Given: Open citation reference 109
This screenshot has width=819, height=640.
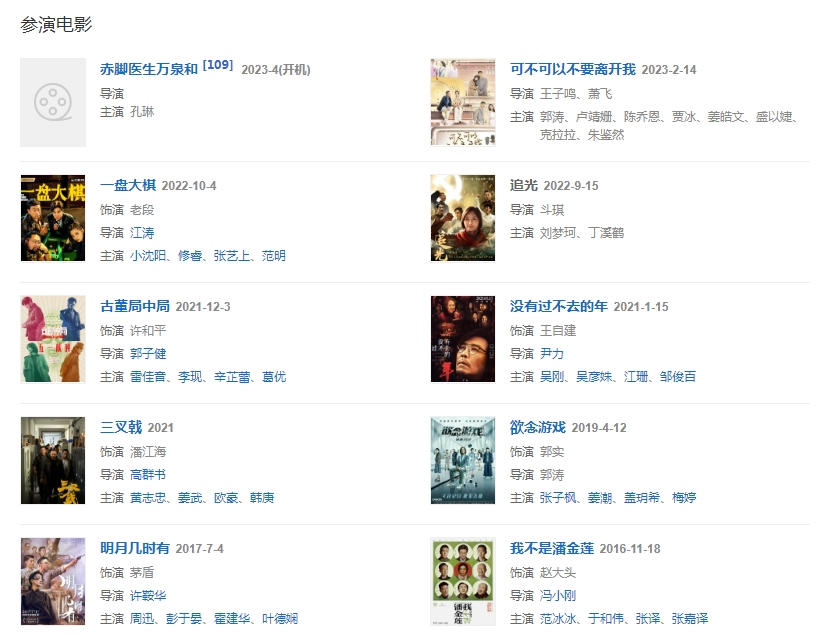Looking at the screenshot, I should (x=218, y=65).
